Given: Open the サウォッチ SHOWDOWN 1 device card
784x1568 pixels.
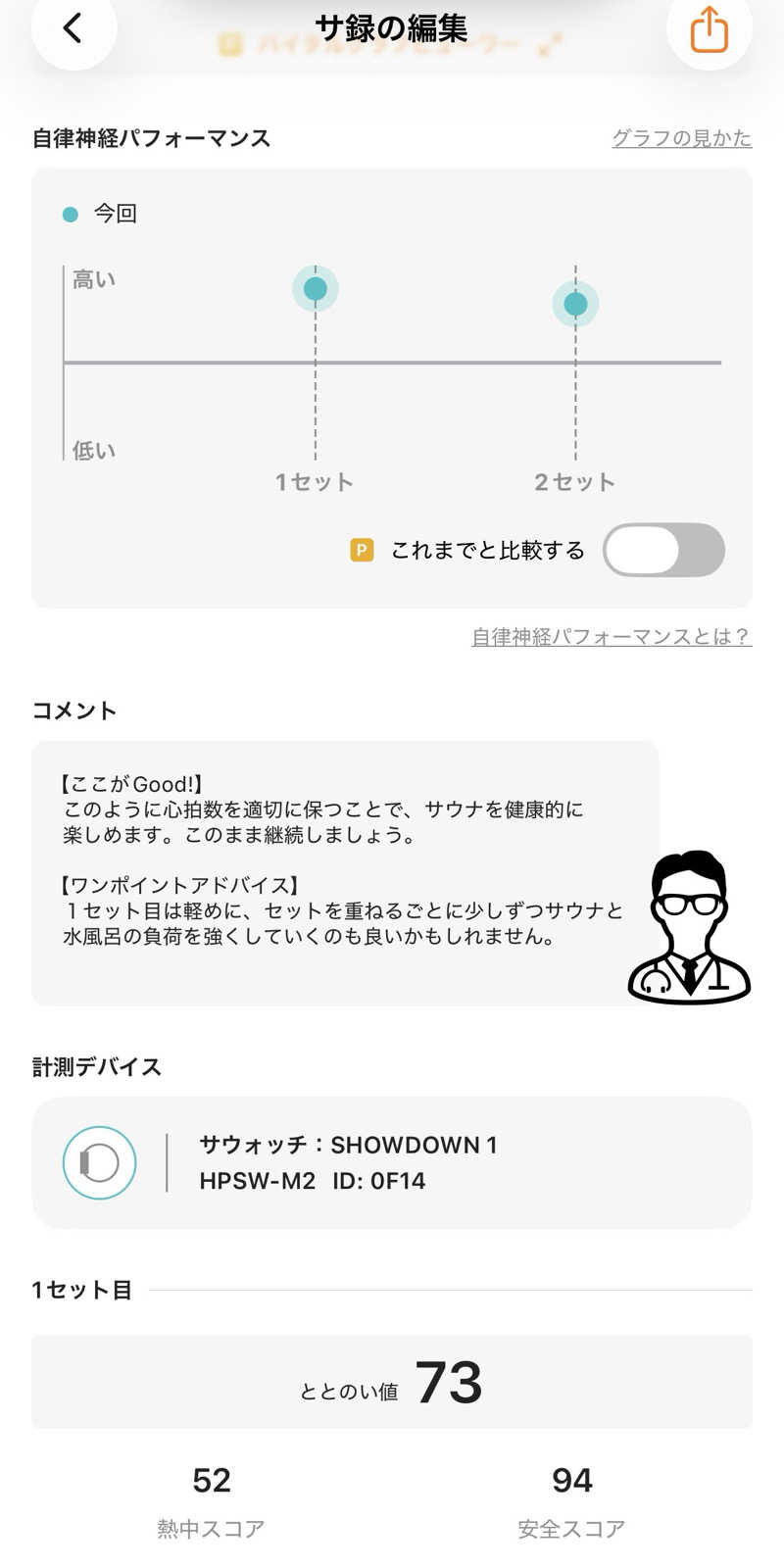Looking at the screenshot, I should (392, 1162).
